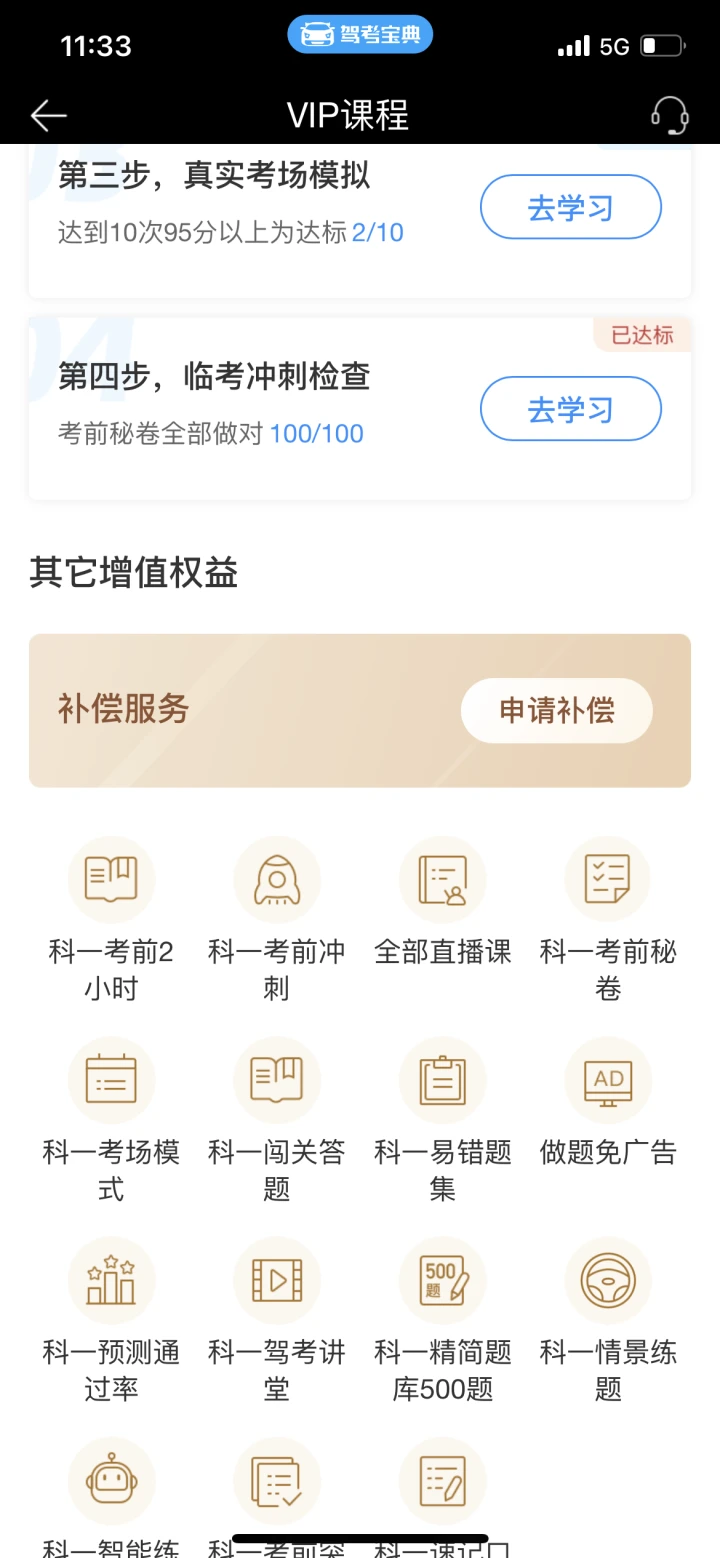Open 科一考前秘卷
The height and width of the screenshot is (1558, 720).
click(x=608, y=881)
